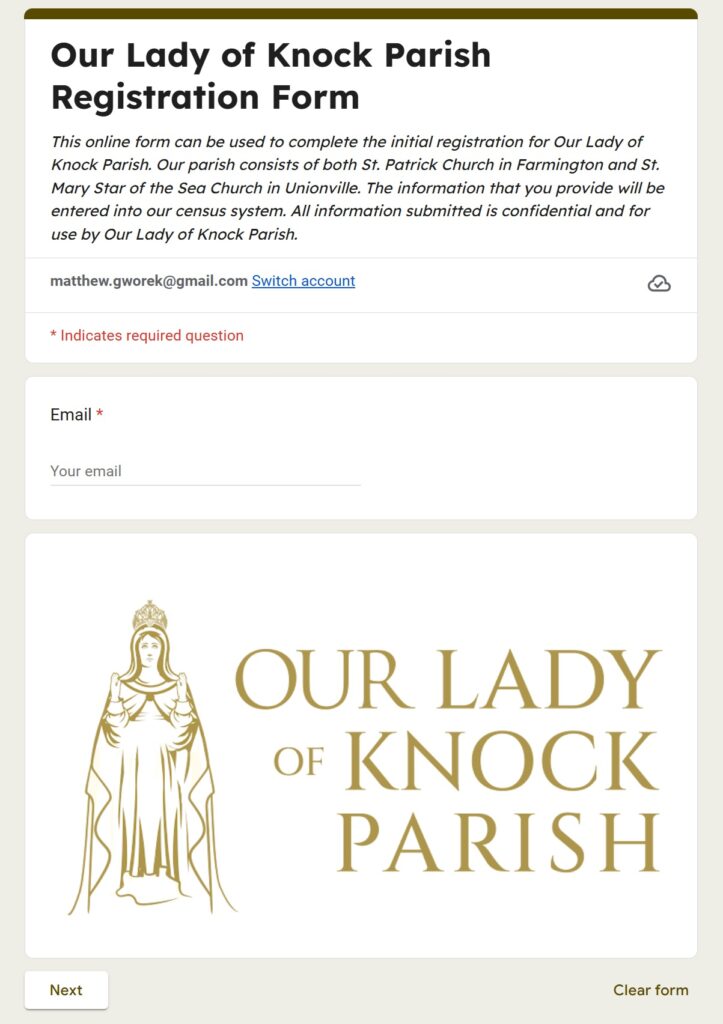Image resolution: width=723 pixels, height=1024 pixels.
Task: Clear form entries
Action: click(650, 990)
